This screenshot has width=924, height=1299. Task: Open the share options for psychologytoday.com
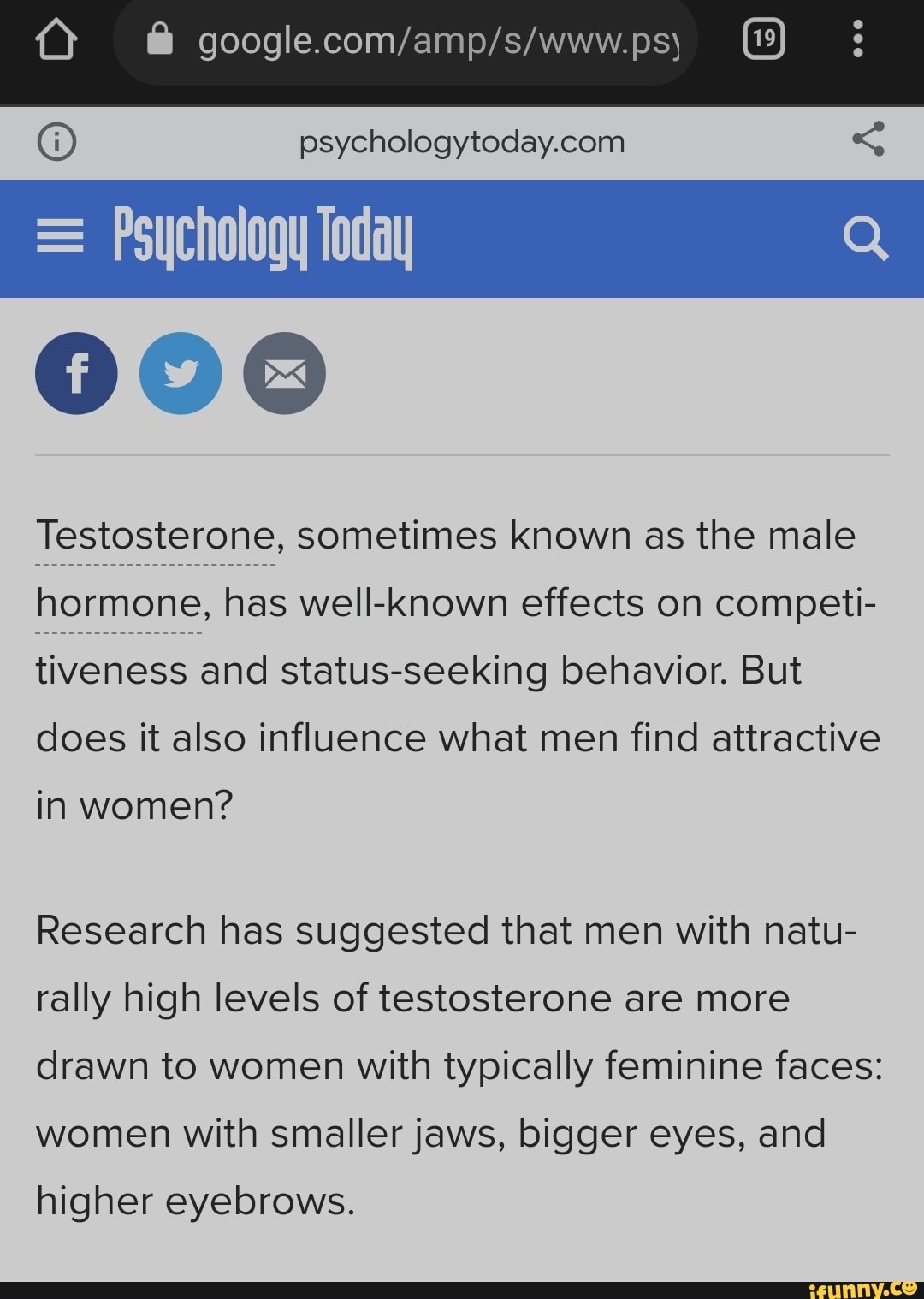click(868, 141)
